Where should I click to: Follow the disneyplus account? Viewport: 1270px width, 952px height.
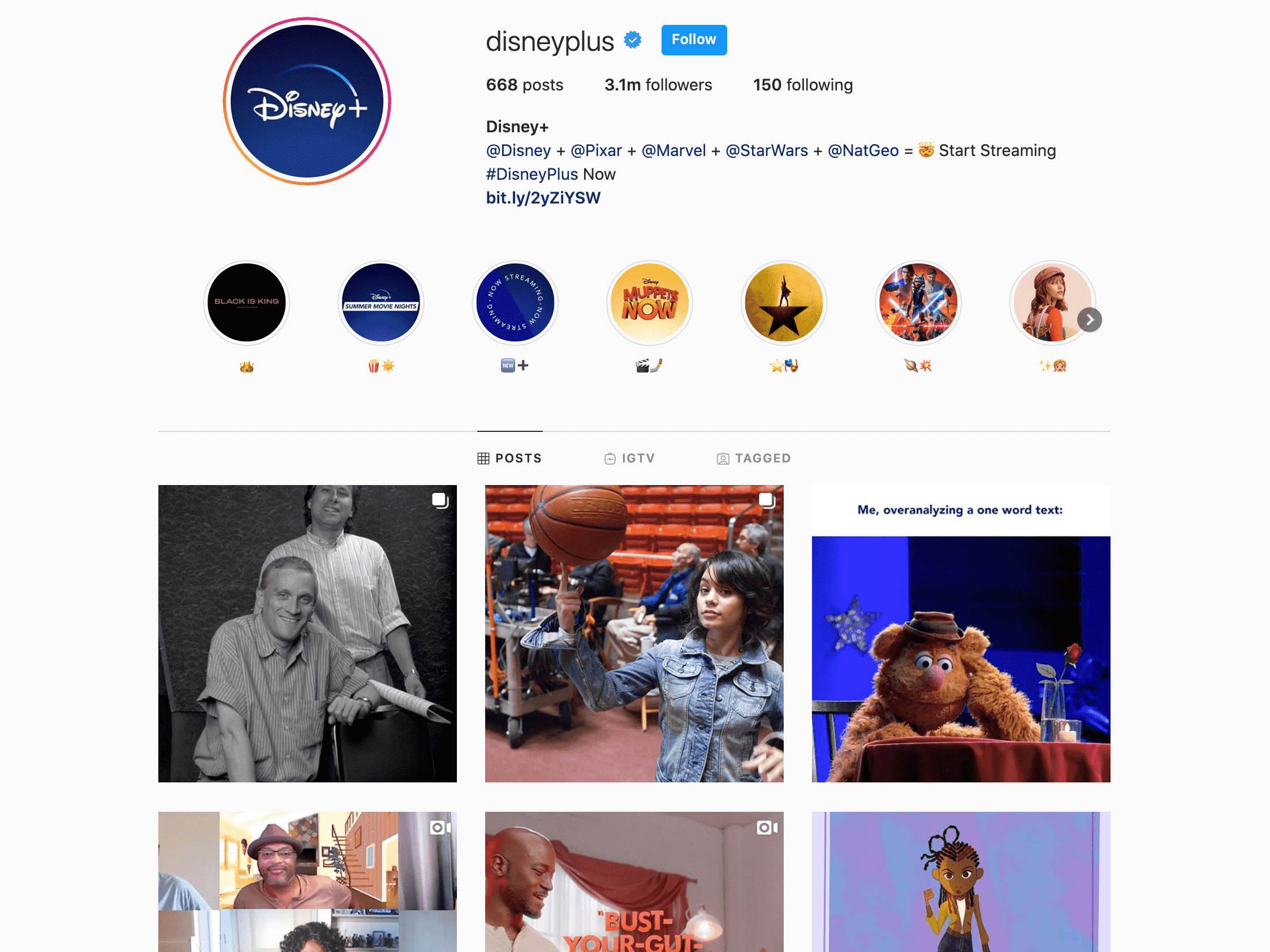(694, 40)
